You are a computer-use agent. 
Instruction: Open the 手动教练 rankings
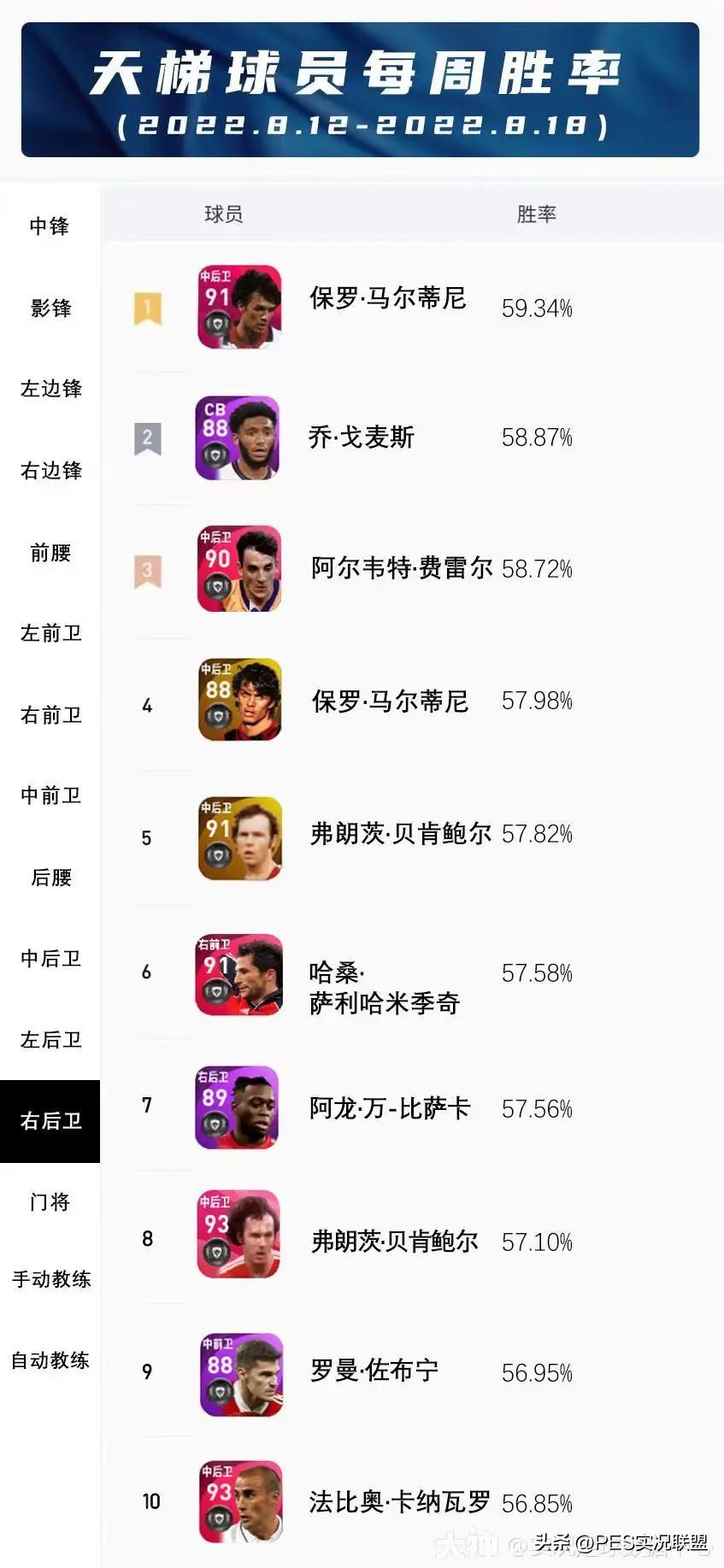(x=50, y=1279)
